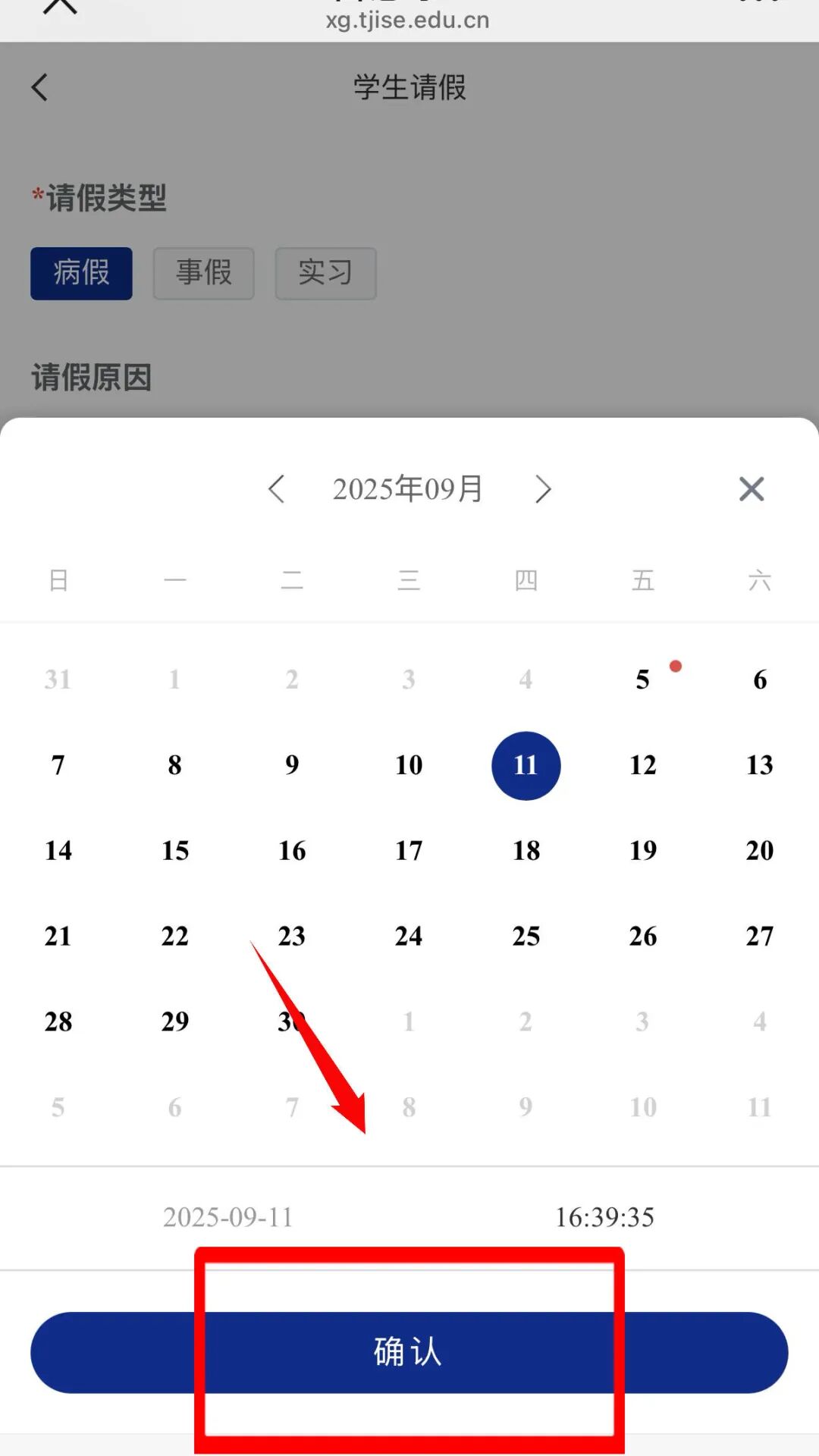Image resolution: width=819 pixels, height=1456 pixels.
Task: Select September 5 with red dot
Action: (642, 679)
